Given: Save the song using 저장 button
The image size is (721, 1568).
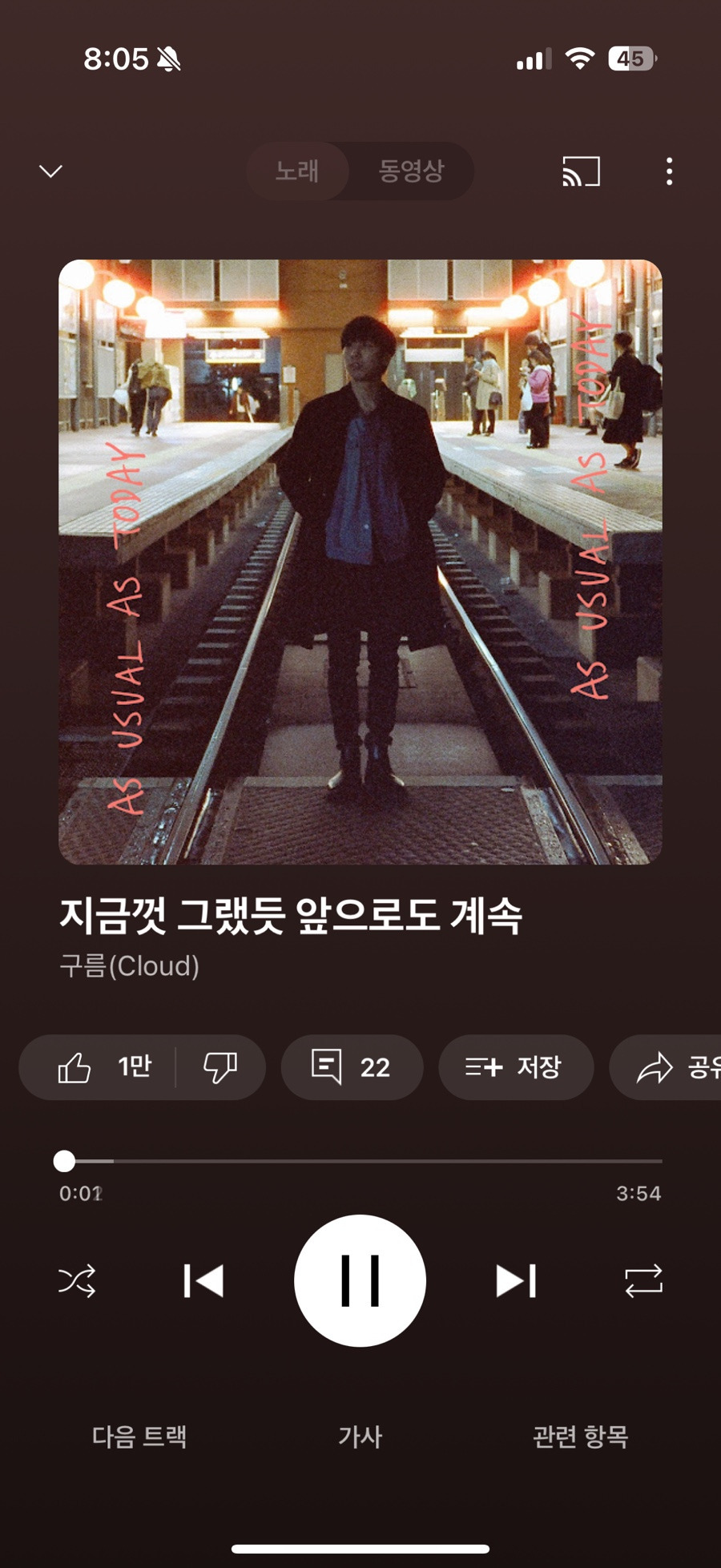Looking at the screenshot, I should pos(516,1067).
